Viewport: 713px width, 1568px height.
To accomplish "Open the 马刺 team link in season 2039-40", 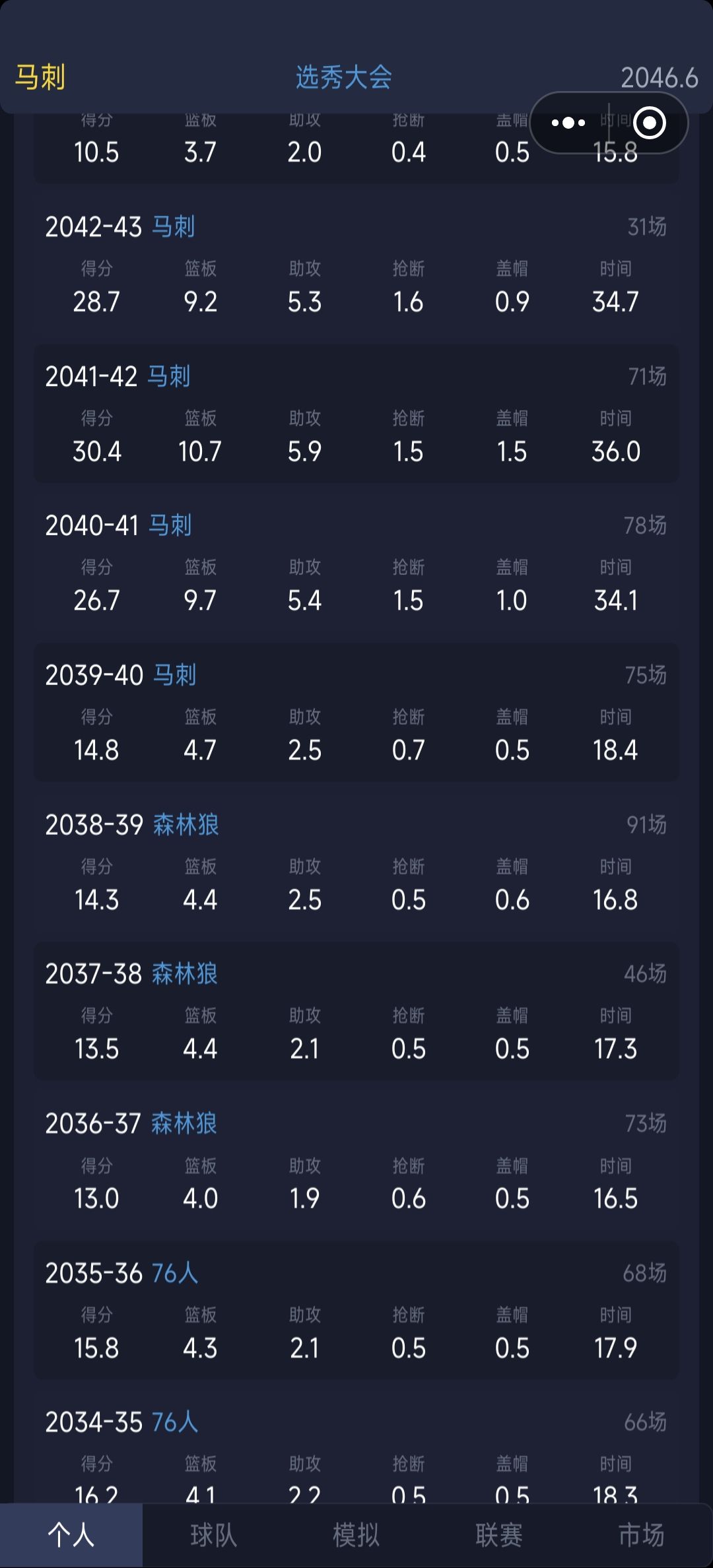I will pyautogui.click(x=175, y=675).
